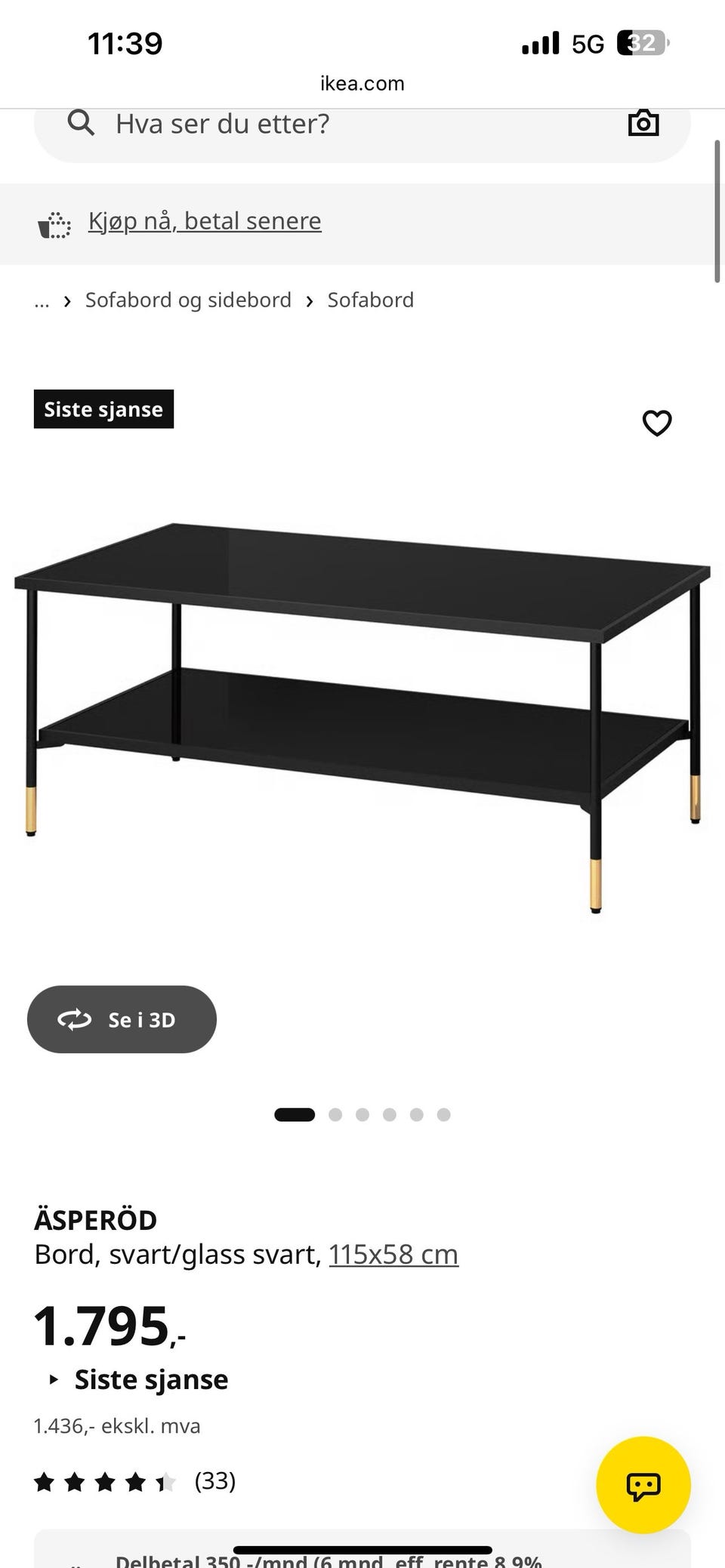
Task: Open the ÄSPERÖD table product image
Action: 362,717
